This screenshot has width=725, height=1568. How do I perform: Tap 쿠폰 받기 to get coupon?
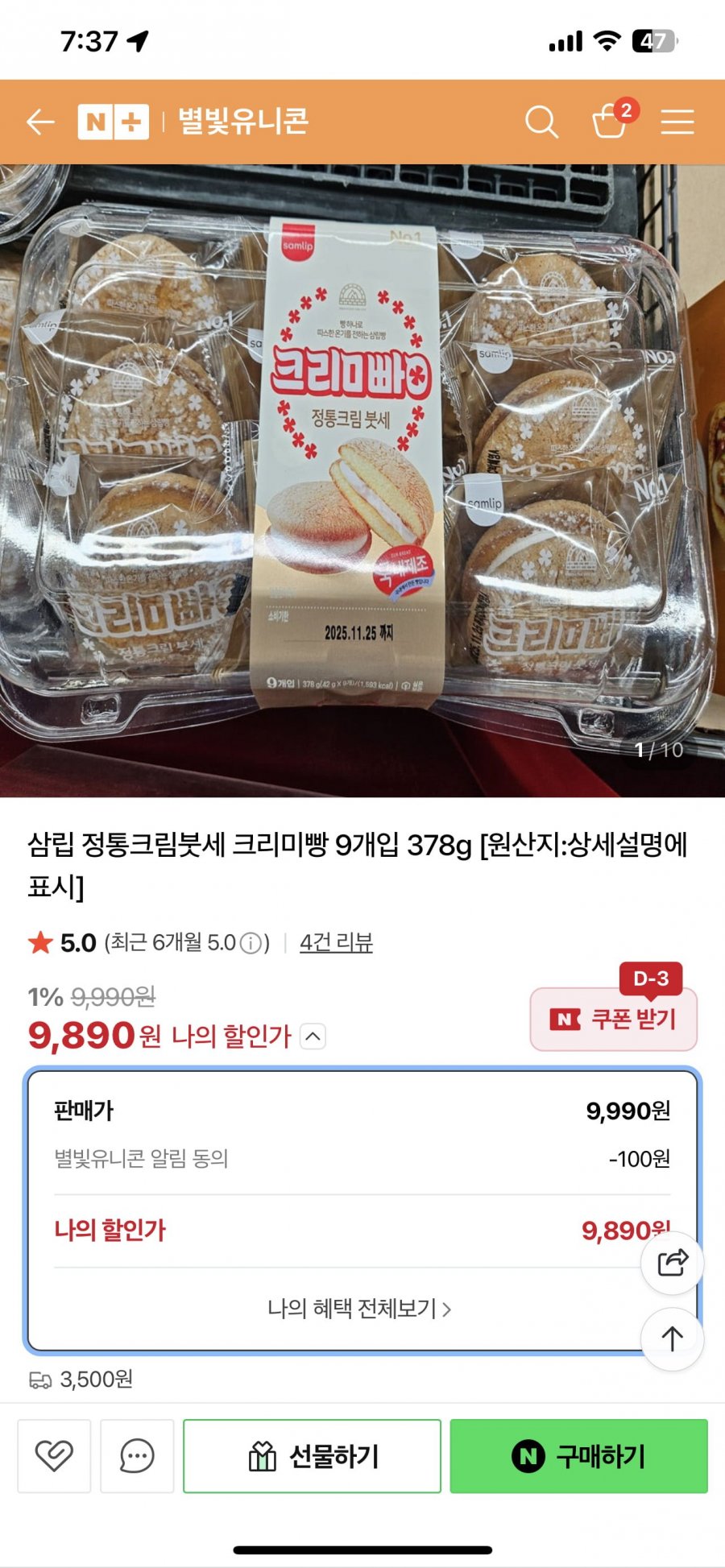click(x=613, y=1020)
